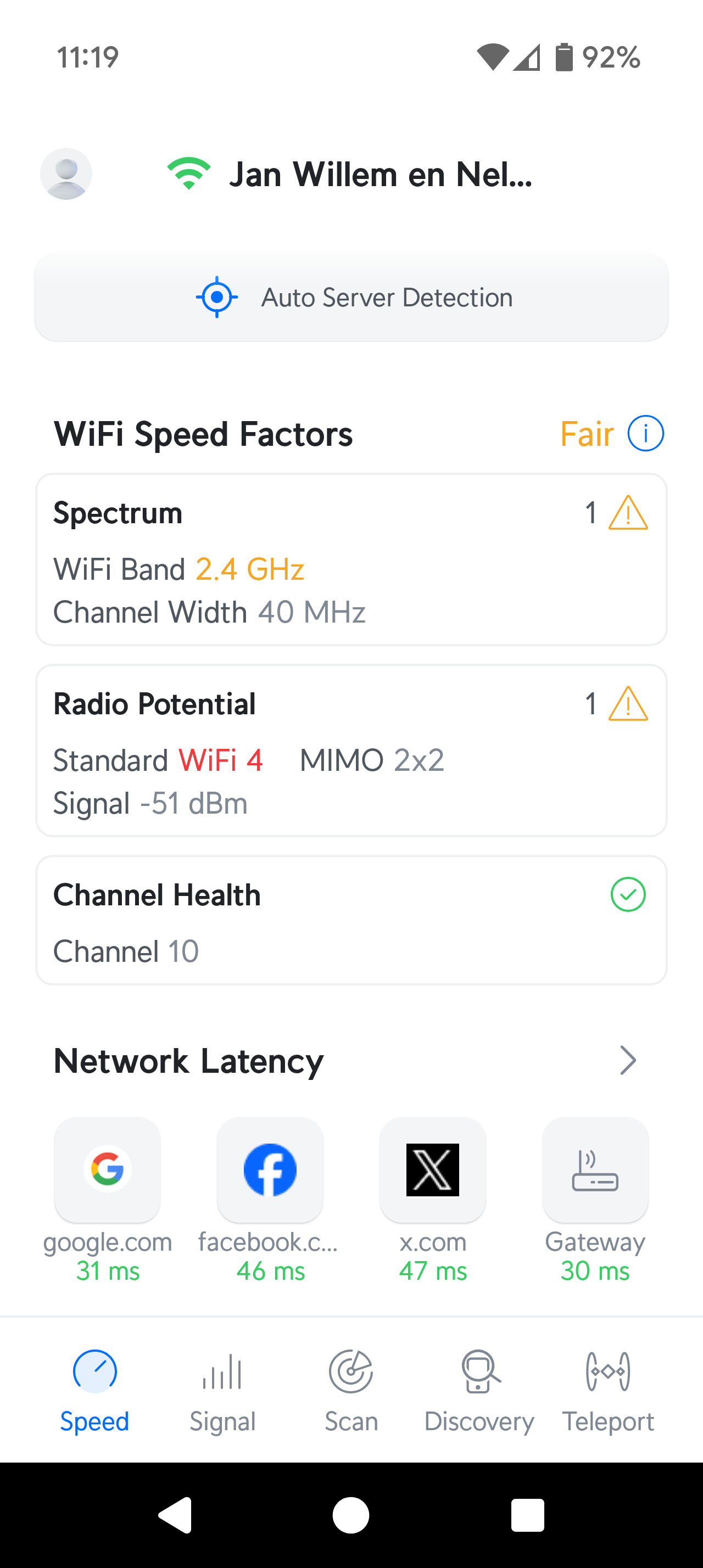703x1568 pixels.
Task: Switch to the Teleport tab
Action: (607, 1391)
